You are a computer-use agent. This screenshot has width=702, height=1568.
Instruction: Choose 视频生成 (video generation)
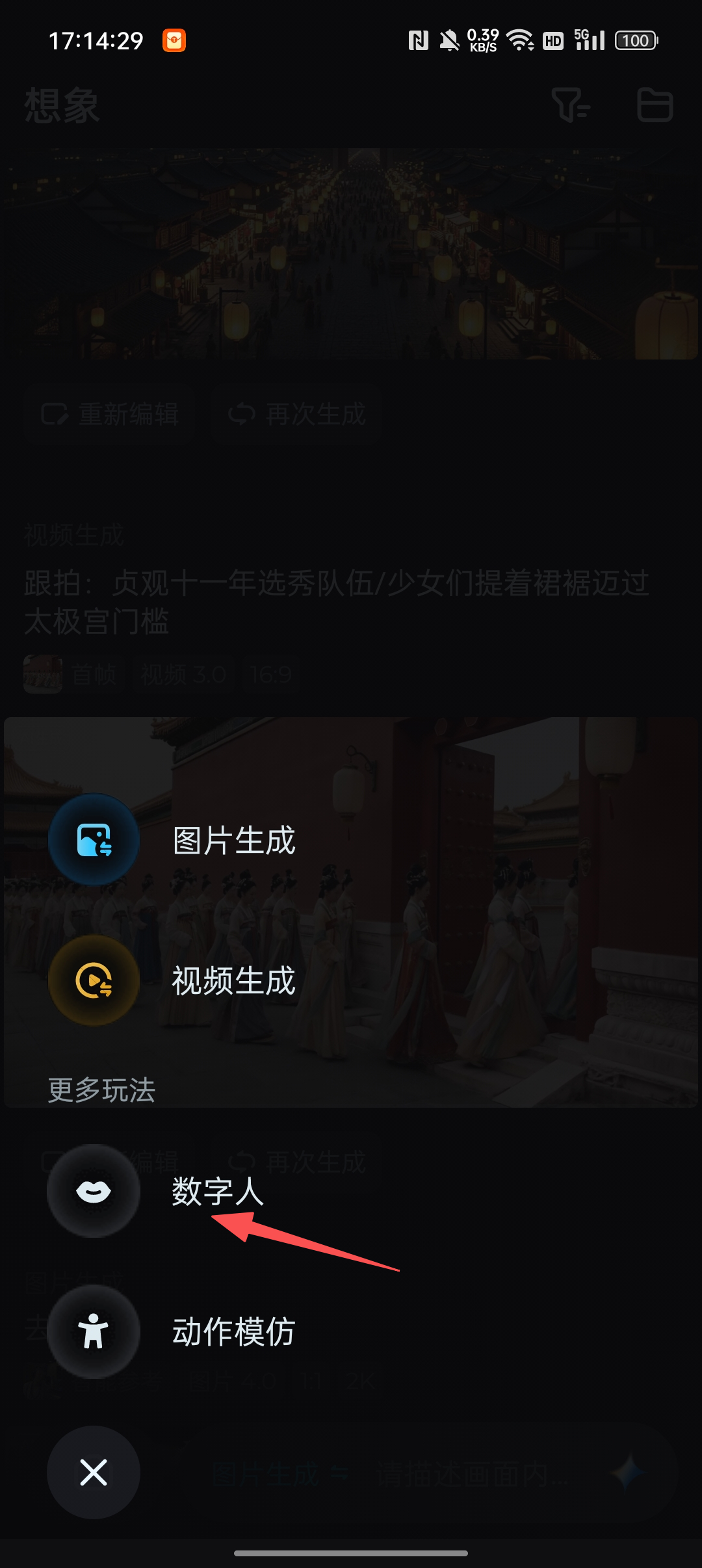[x=94, y=980]
